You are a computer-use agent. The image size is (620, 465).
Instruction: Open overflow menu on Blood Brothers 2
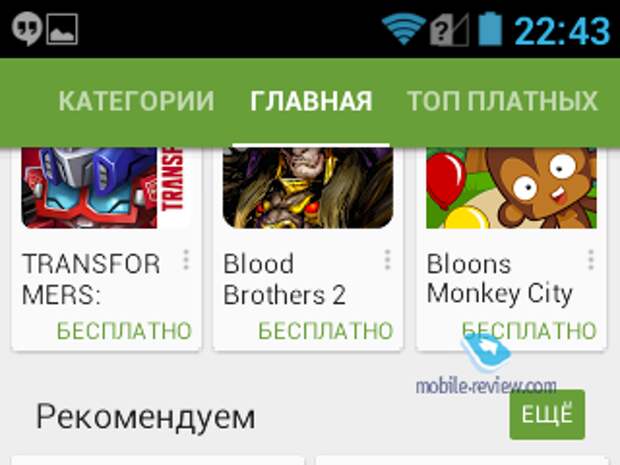387,261
